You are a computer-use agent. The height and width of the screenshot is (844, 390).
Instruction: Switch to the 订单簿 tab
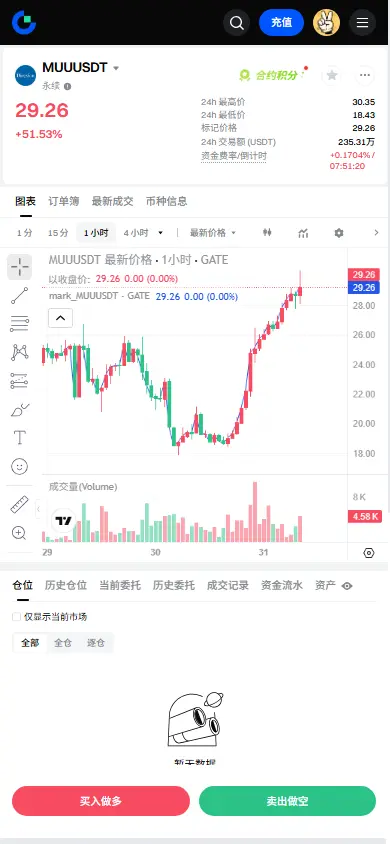(63, 201)
